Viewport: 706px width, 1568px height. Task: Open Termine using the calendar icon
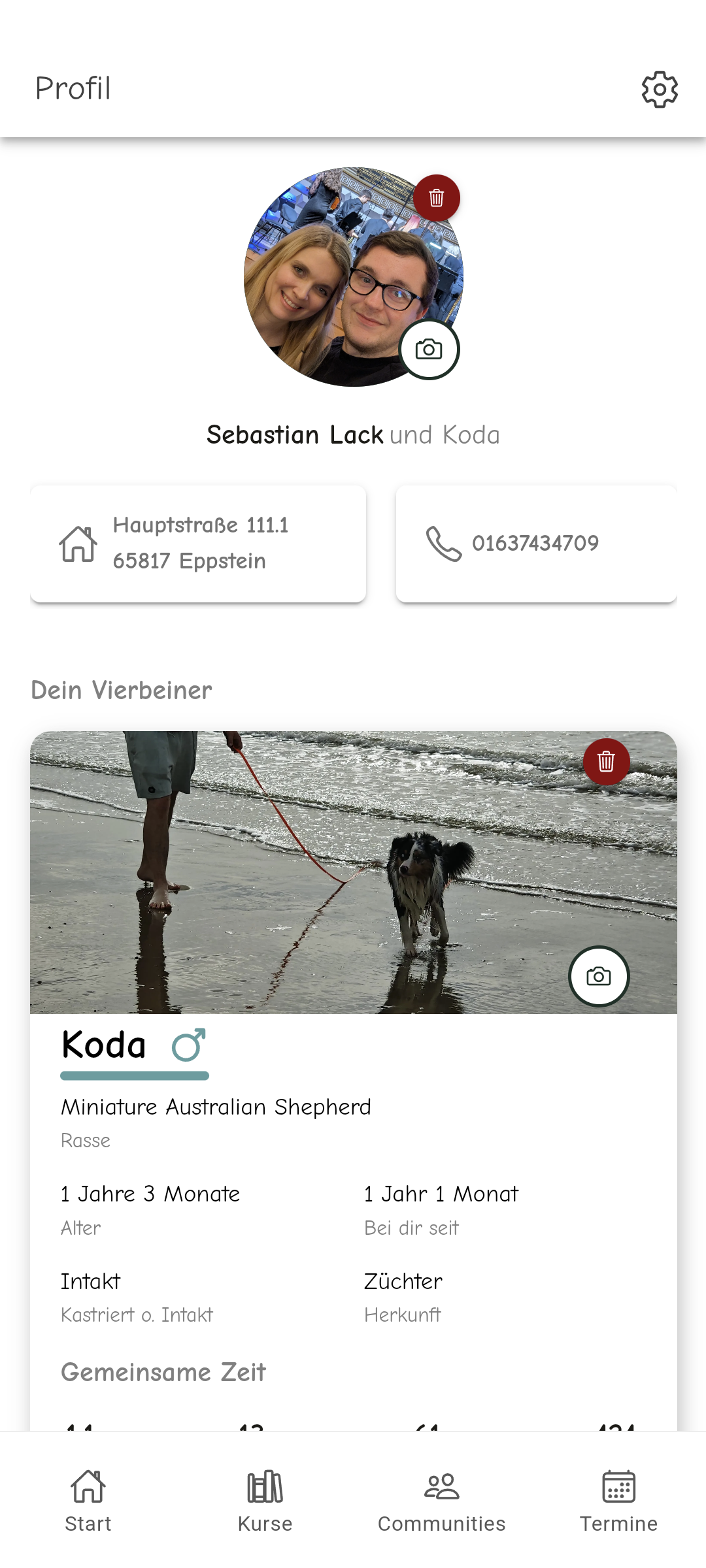(x=618, y=1483)
